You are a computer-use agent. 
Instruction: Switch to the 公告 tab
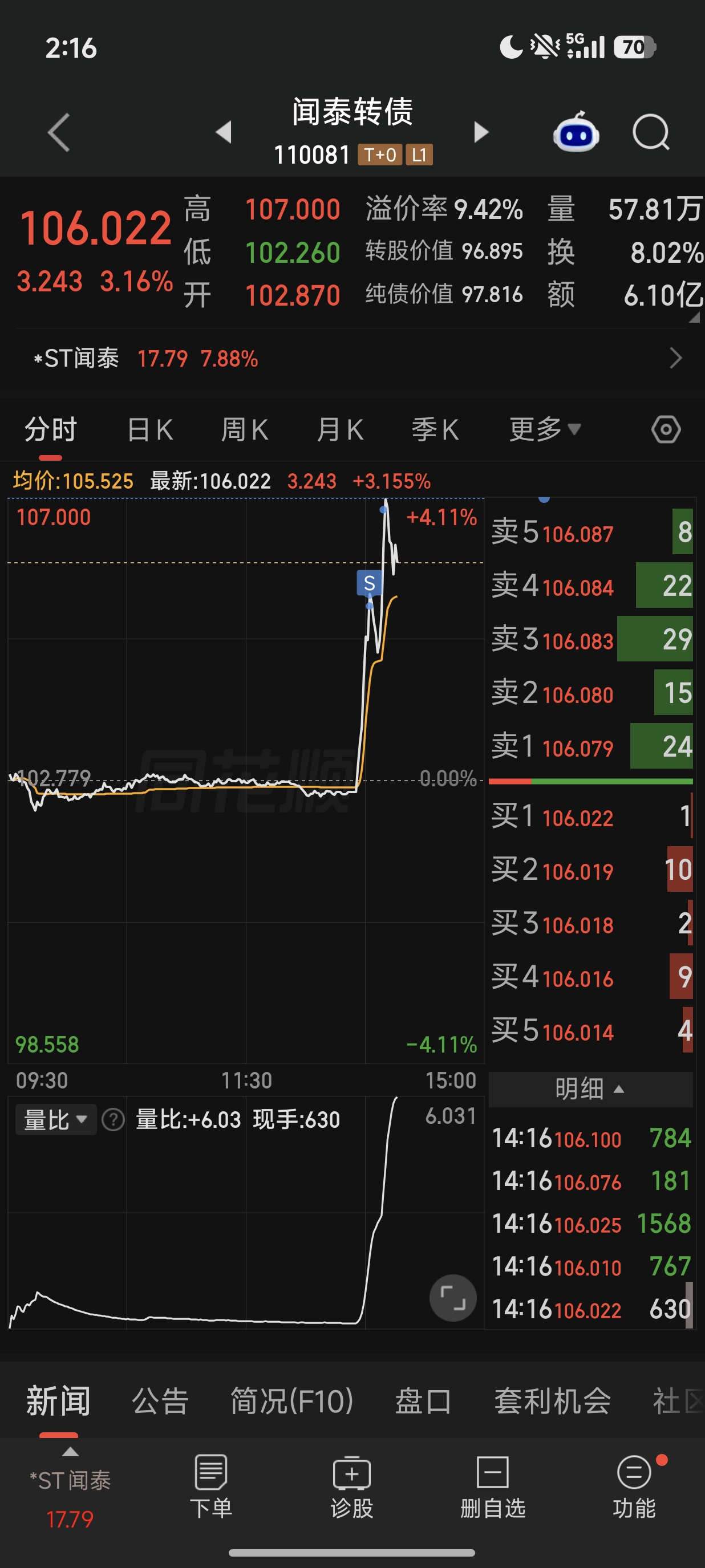(160, 1401)
